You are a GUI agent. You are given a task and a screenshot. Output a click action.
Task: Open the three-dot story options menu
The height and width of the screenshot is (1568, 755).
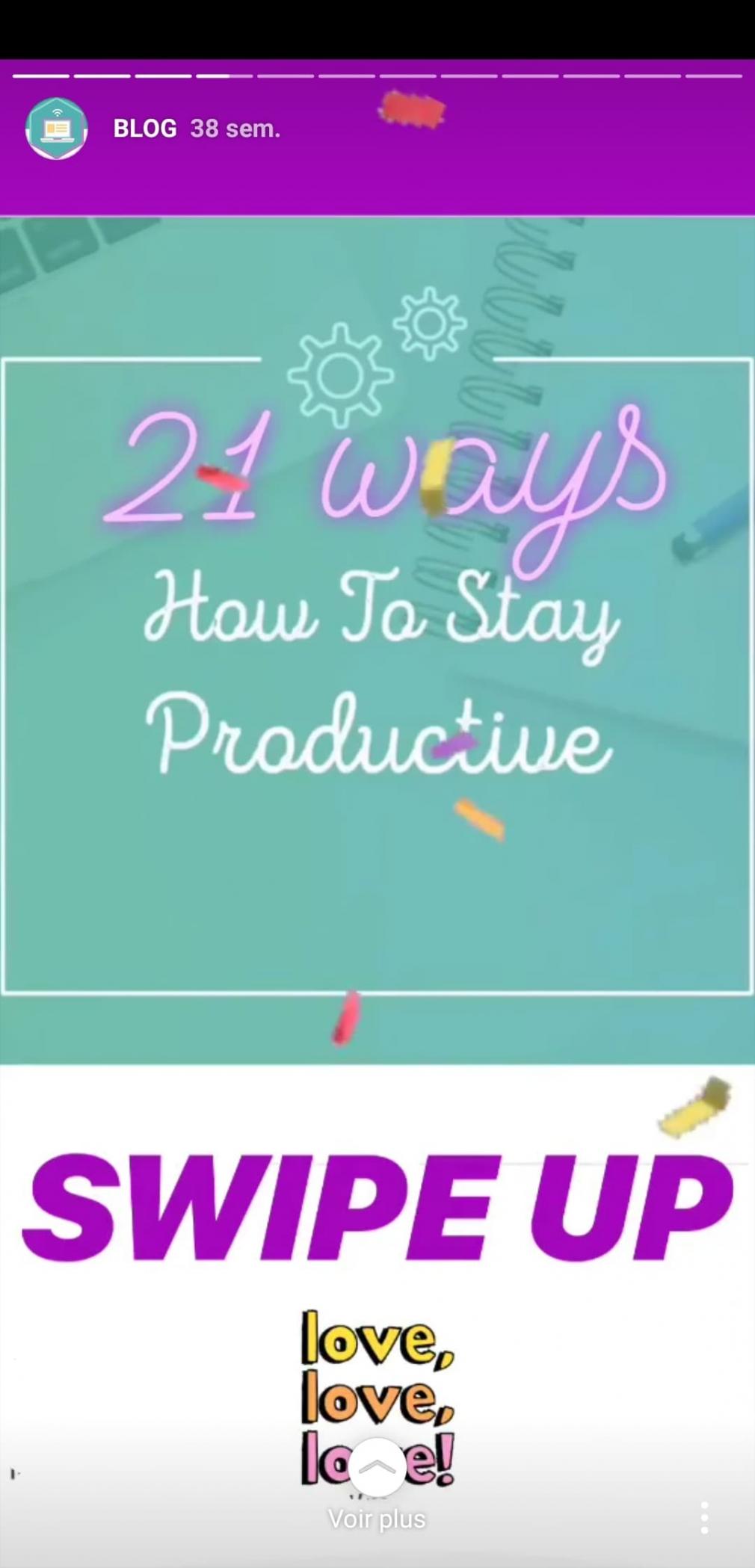coord(704,1517)
